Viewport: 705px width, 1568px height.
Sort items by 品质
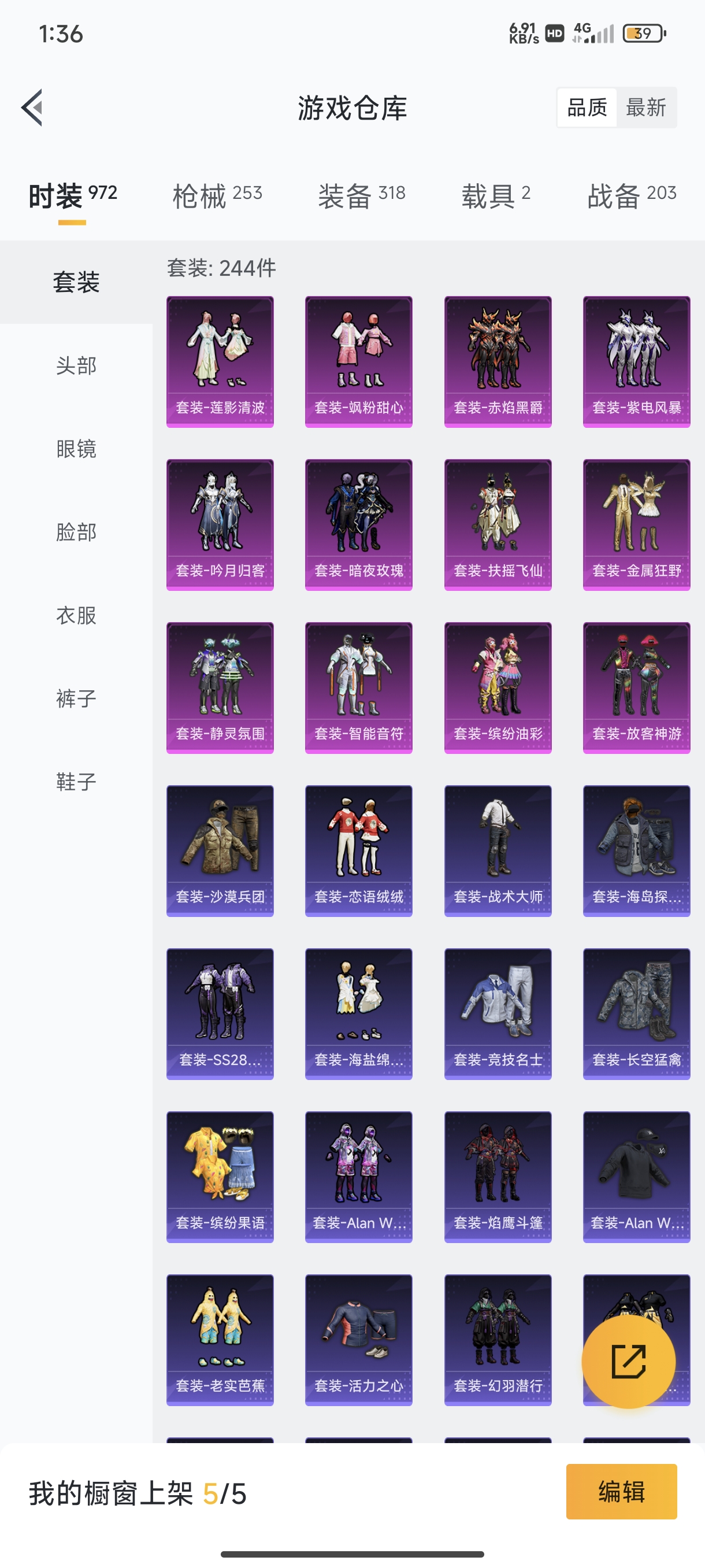[587, 108]
